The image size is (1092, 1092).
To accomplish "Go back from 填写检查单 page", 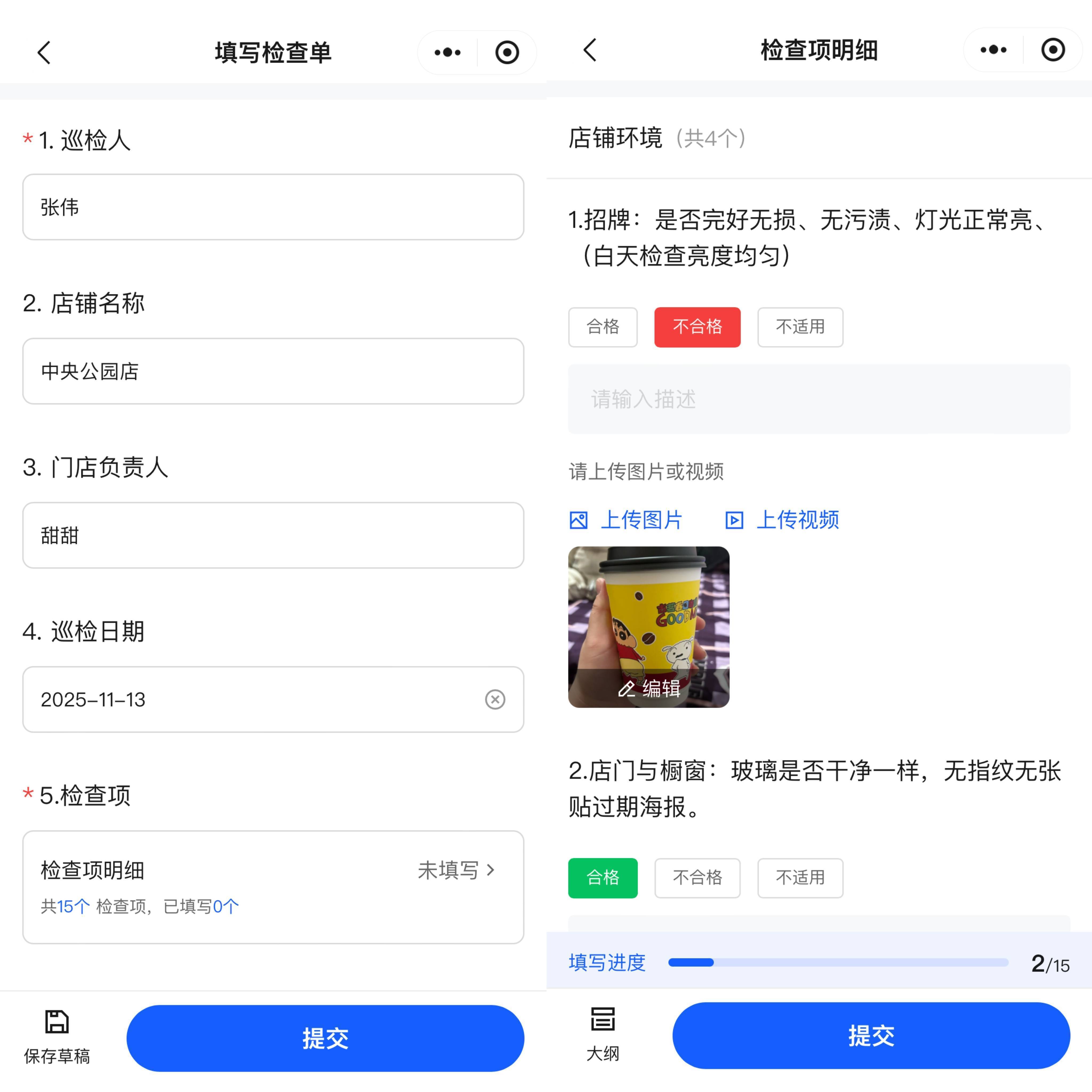I will 44,53.
